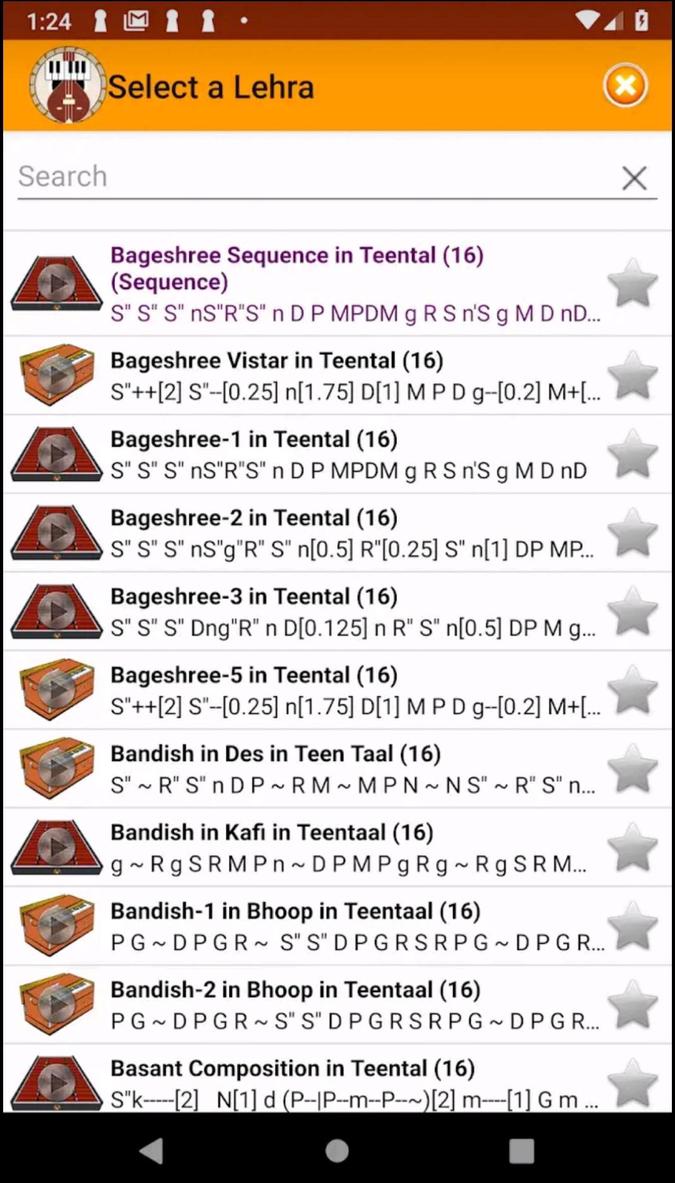Favorite Bandish in Des in Teen Taal
The height and width of the screenshot is (1183, 675).
click(632, 769)
